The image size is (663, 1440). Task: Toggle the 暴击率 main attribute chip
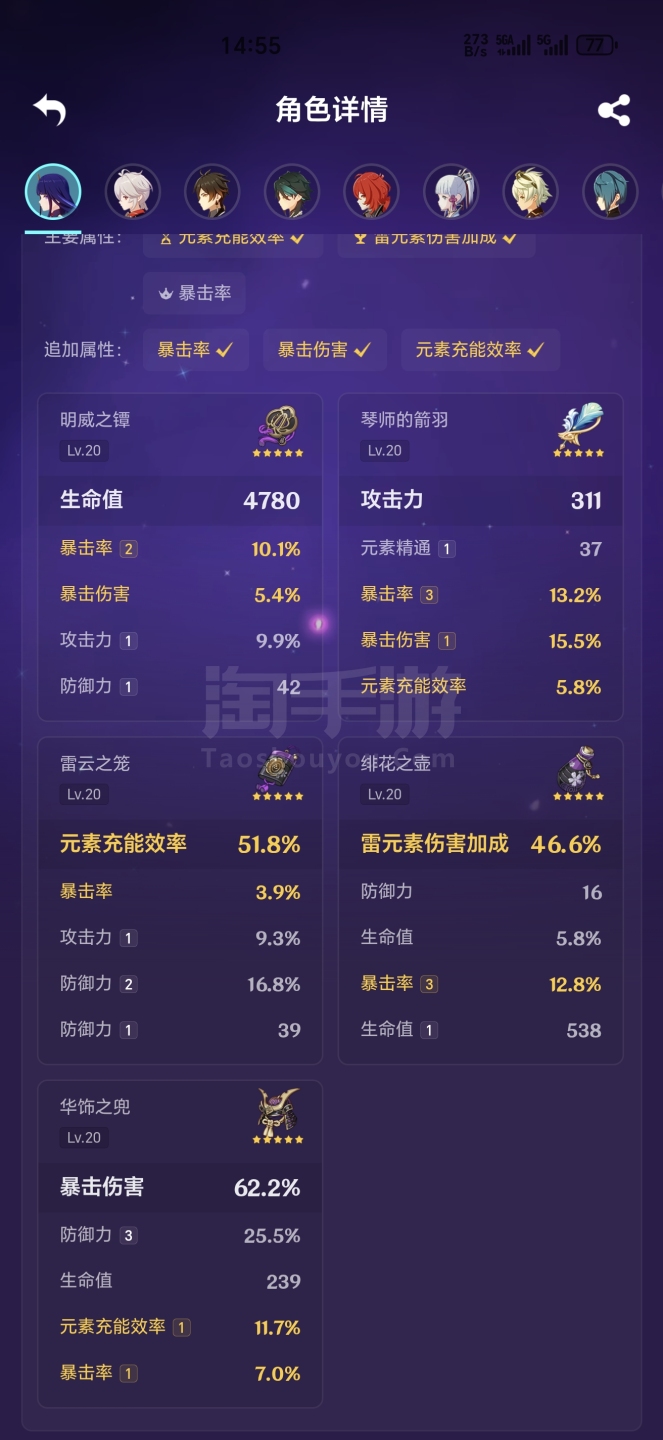(x=194, y=294)
